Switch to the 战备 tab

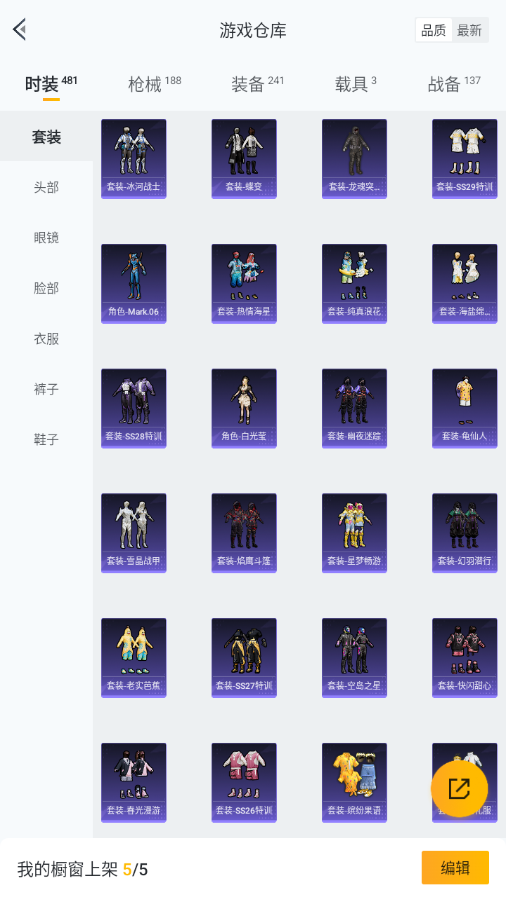coord(454,84)
